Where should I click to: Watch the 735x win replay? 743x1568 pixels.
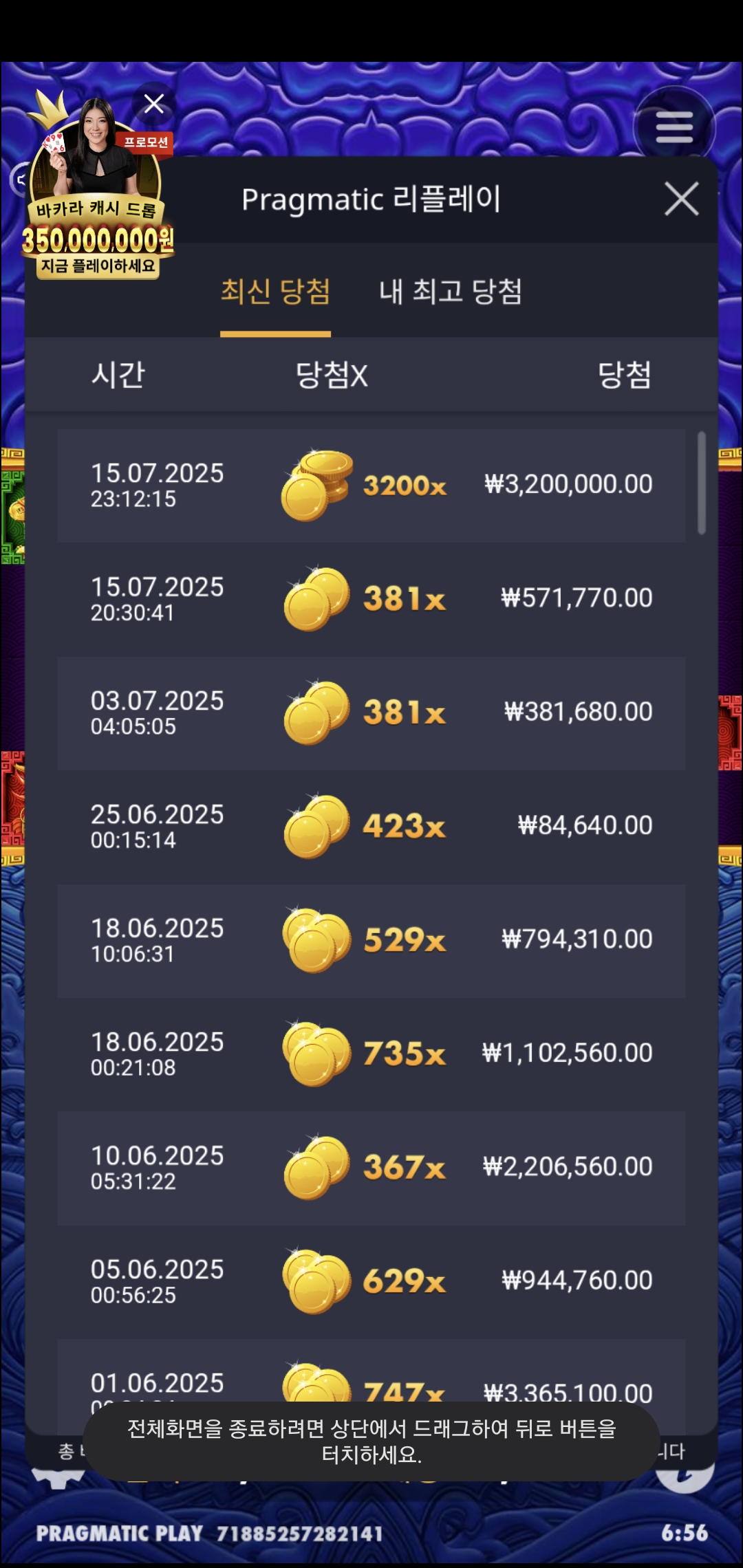click(x=371, y=1054)
